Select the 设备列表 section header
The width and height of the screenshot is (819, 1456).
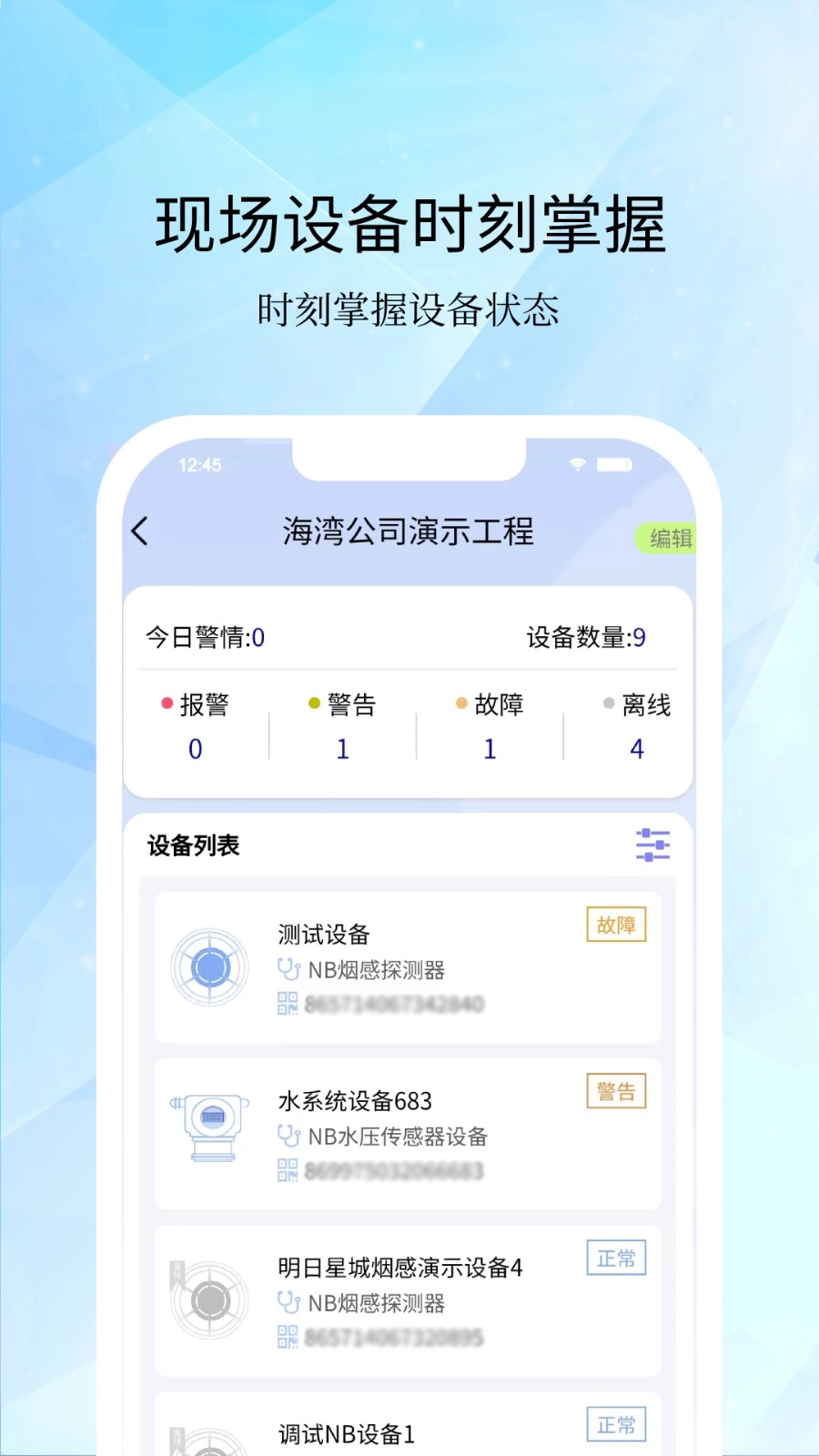[x=192, y=844]
